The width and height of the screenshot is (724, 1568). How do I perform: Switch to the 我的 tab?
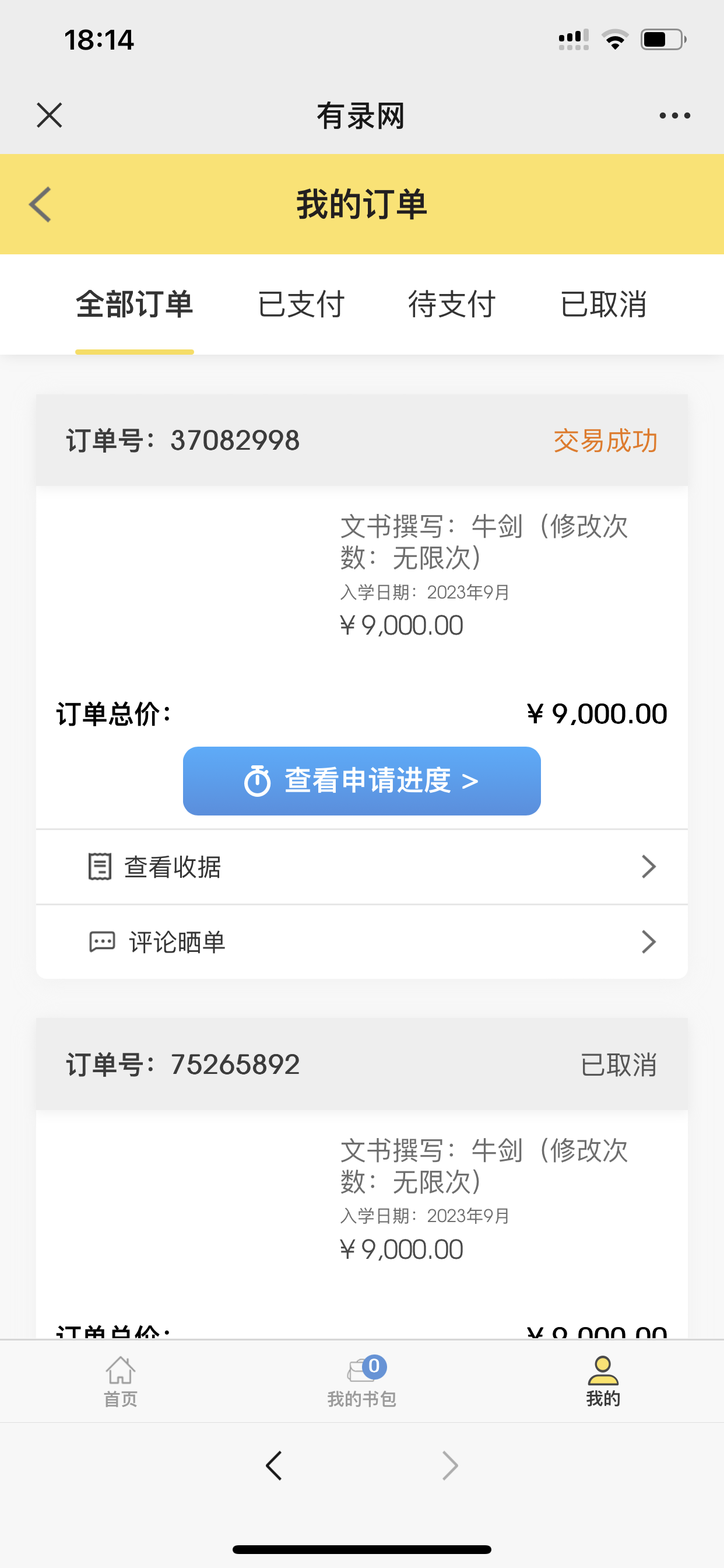pyautogui.click(x=602, y=1382)
